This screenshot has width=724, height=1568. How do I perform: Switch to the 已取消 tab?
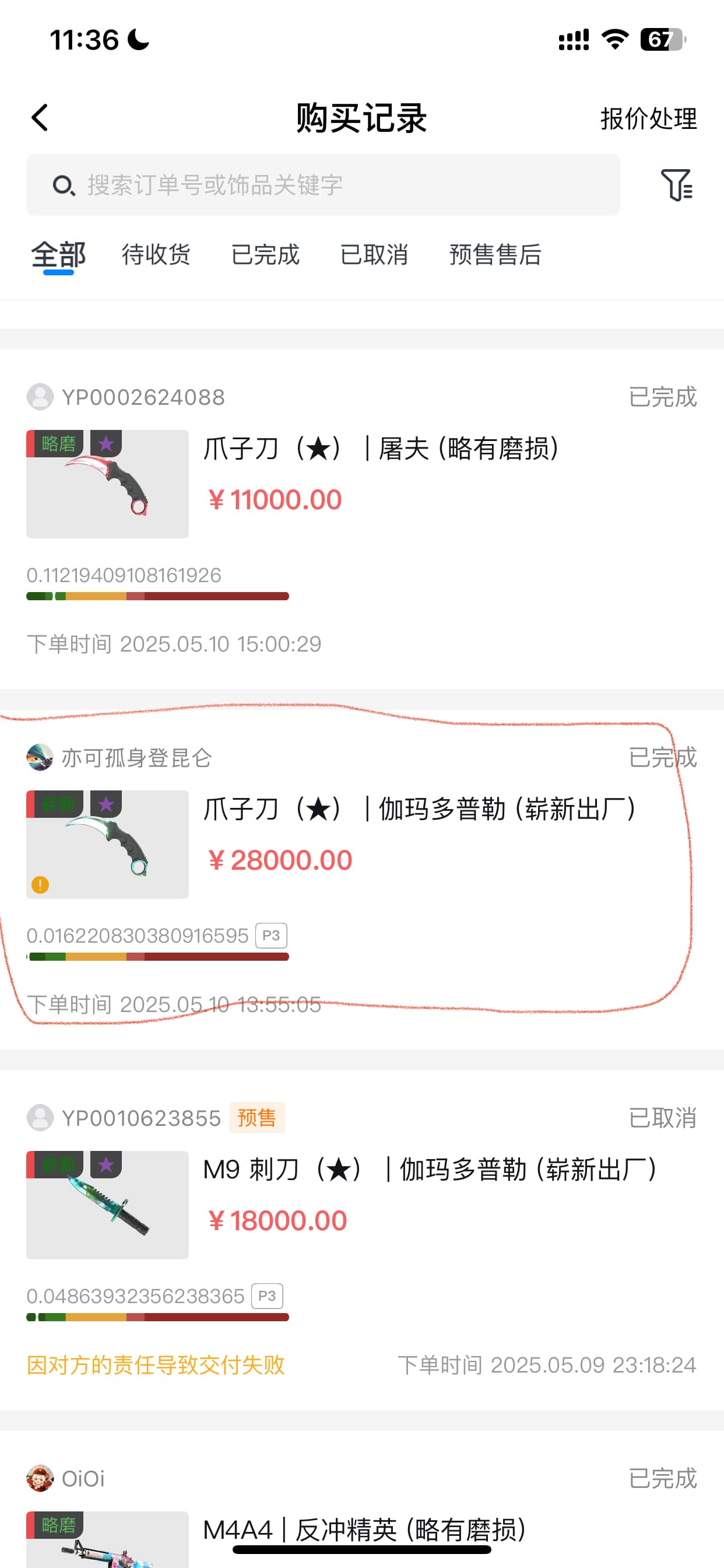(374, 254)
